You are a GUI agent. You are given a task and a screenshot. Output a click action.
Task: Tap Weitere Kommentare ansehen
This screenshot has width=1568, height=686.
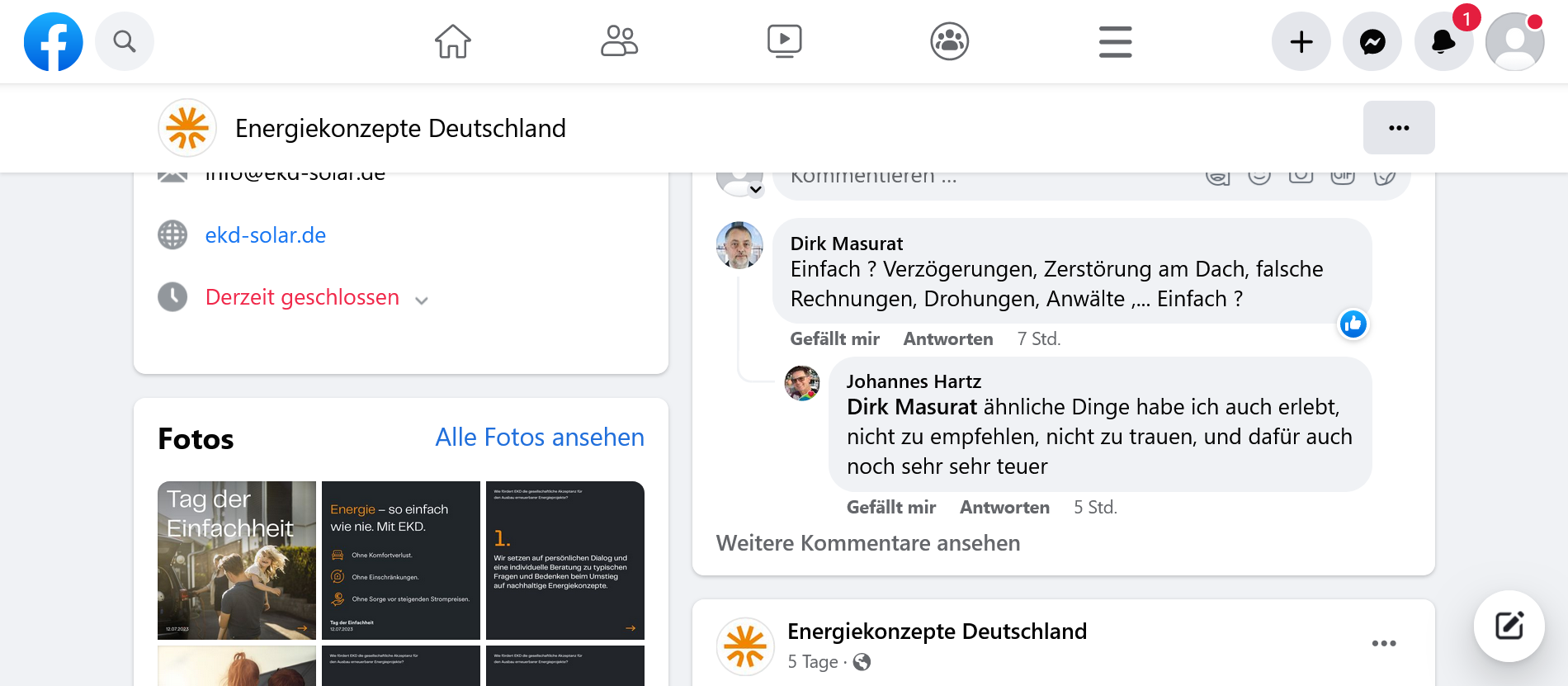(867, 543)
